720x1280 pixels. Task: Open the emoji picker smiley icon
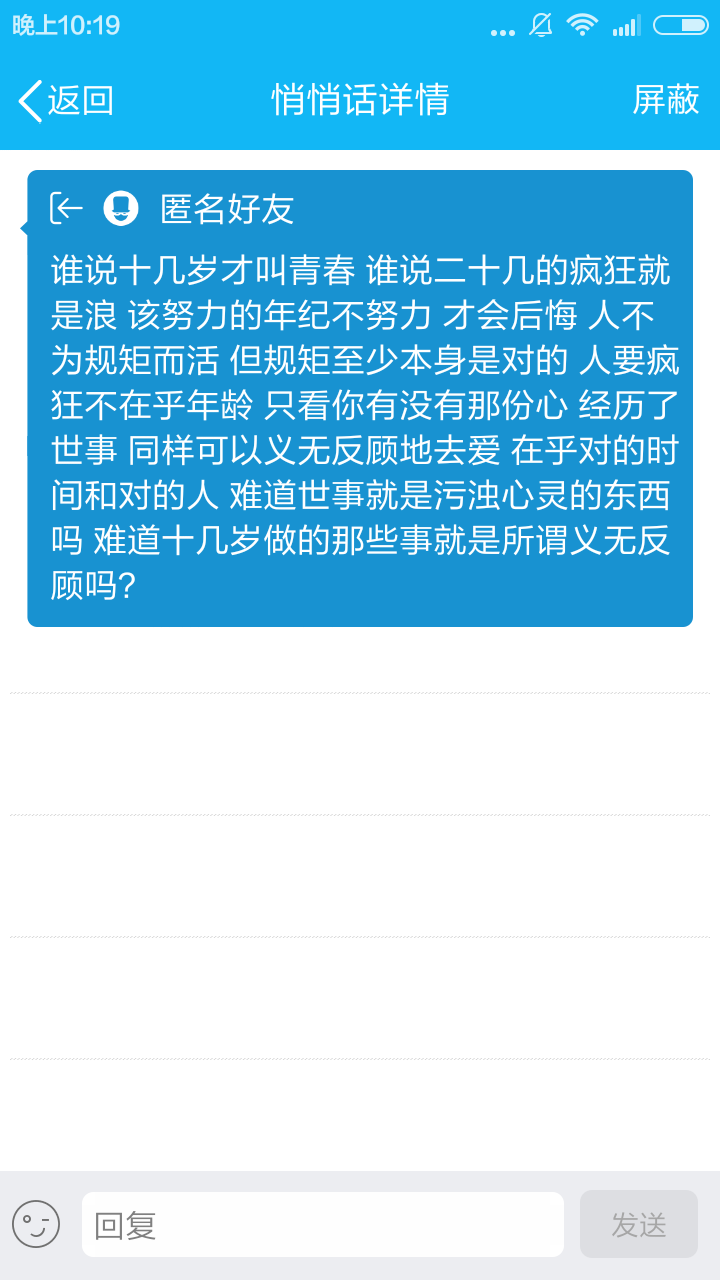click(x=36, y=1224)
